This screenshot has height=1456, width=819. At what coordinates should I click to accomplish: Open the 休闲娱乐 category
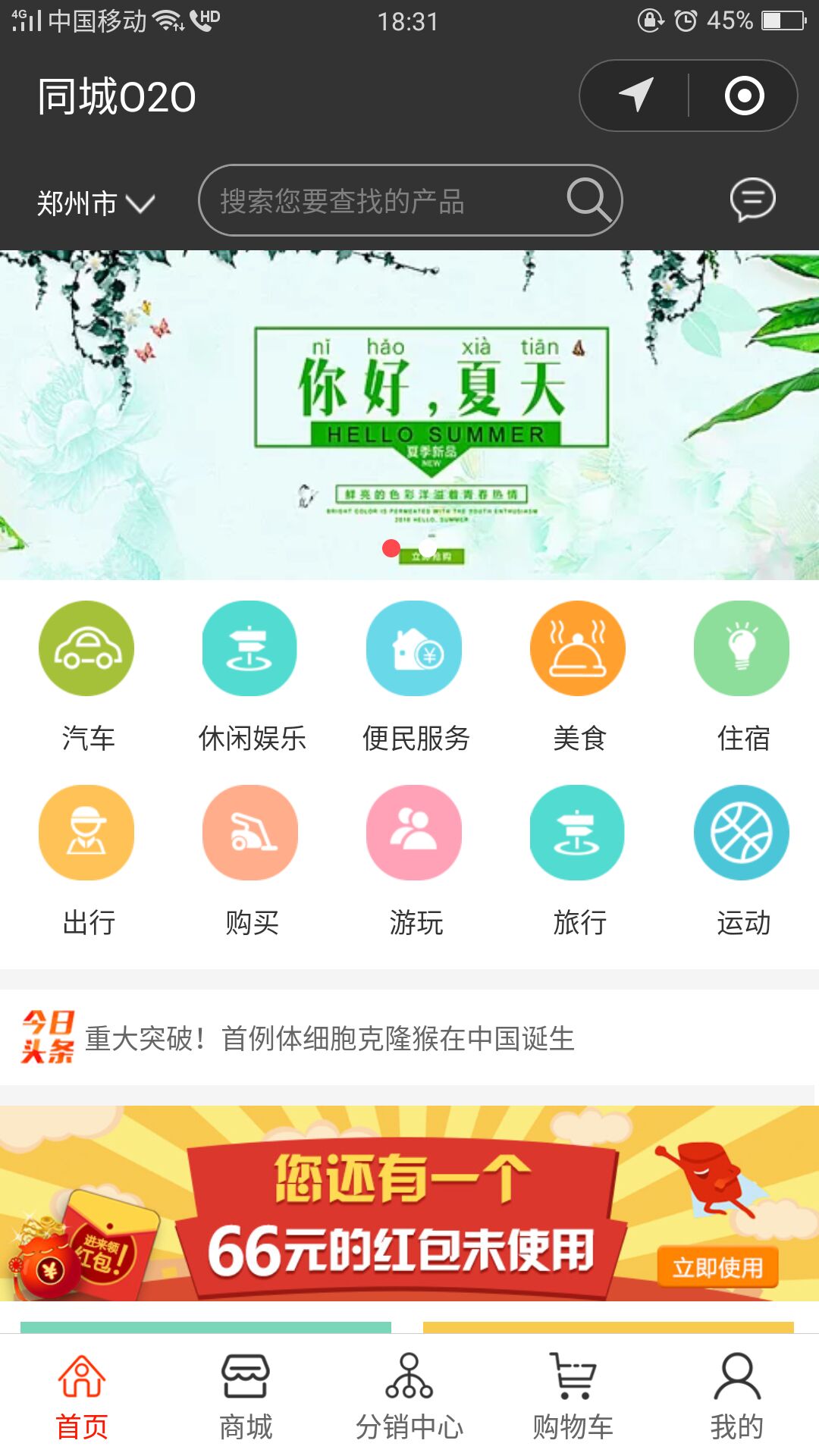coord(250,675)
